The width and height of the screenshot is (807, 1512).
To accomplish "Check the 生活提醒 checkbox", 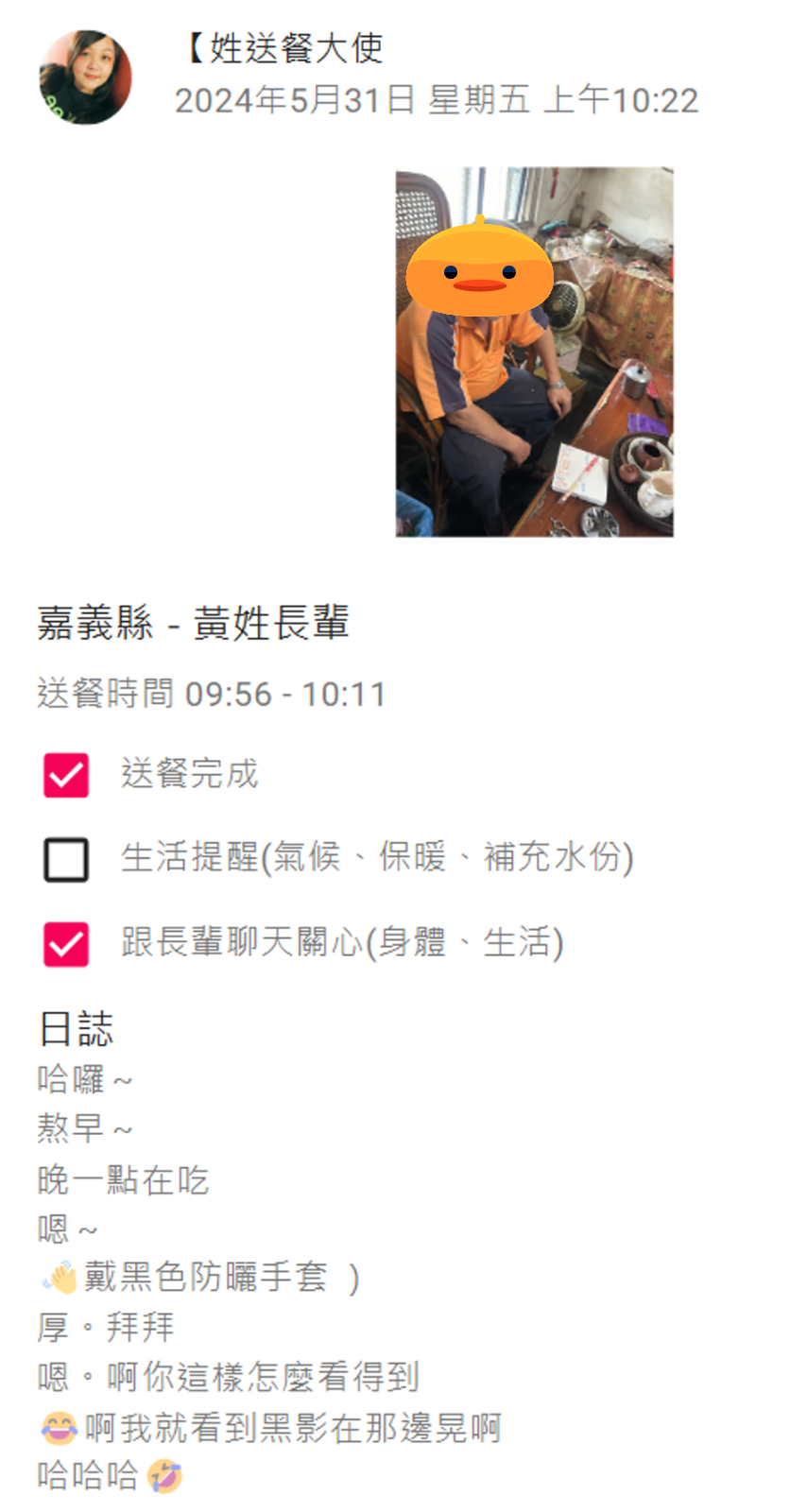I will [x=66, y=859].
